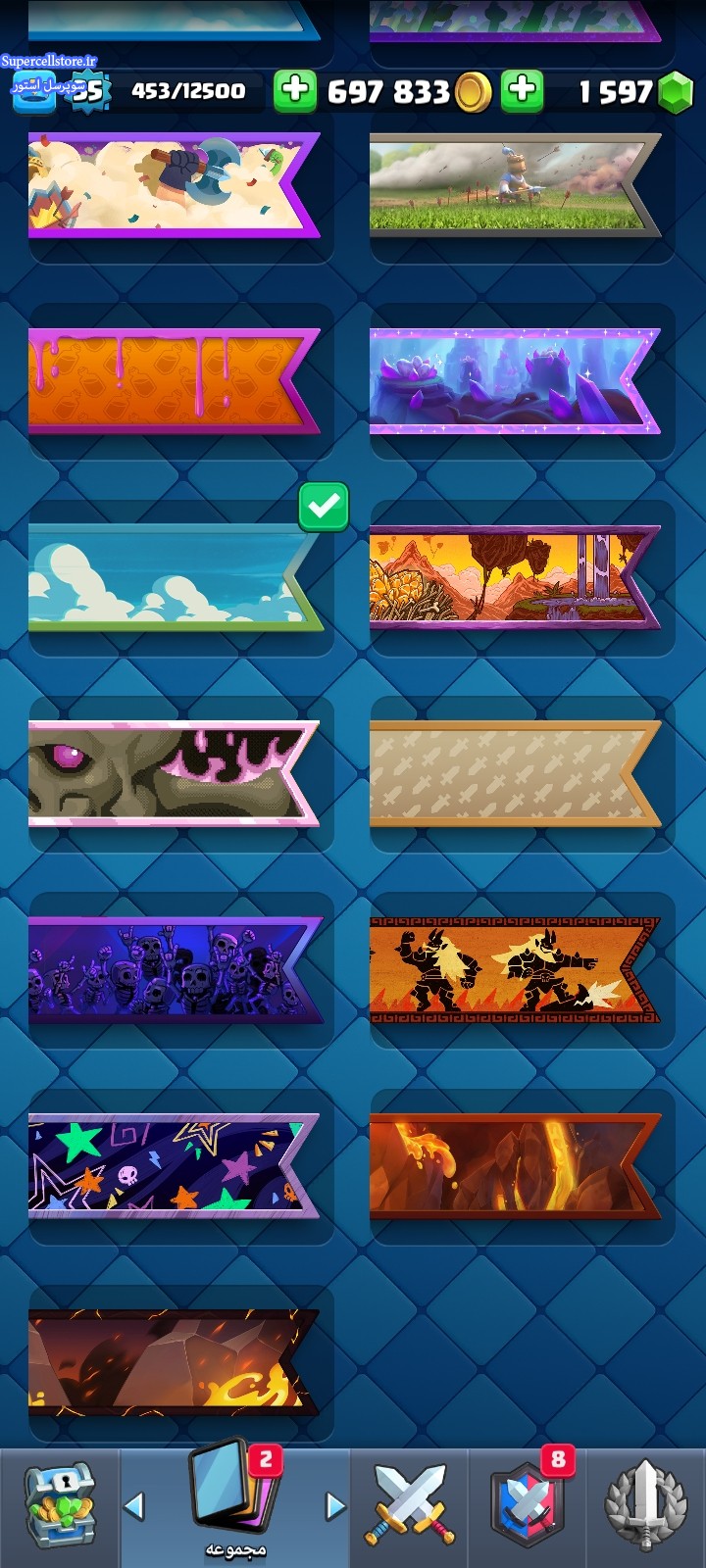
Task: Open the shop chest tab
Action: coord(60,1506)
